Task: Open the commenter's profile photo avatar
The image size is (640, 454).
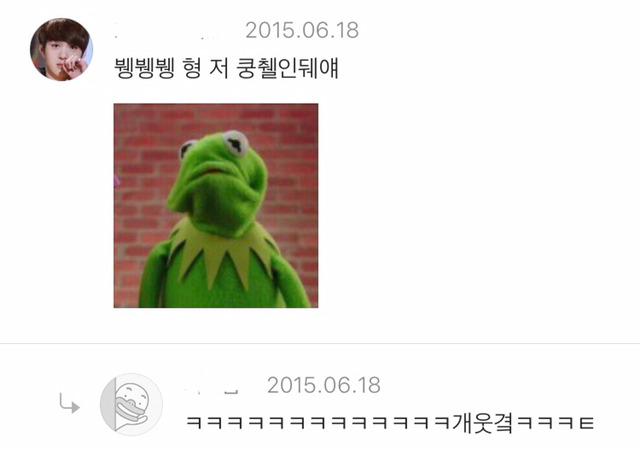Action: point(60,49)
